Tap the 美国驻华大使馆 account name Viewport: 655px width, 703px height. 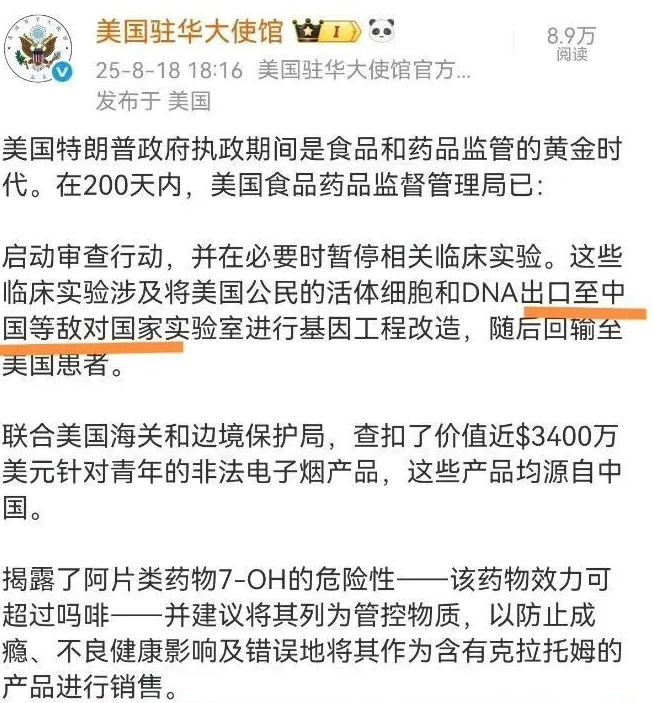[185, 33]
